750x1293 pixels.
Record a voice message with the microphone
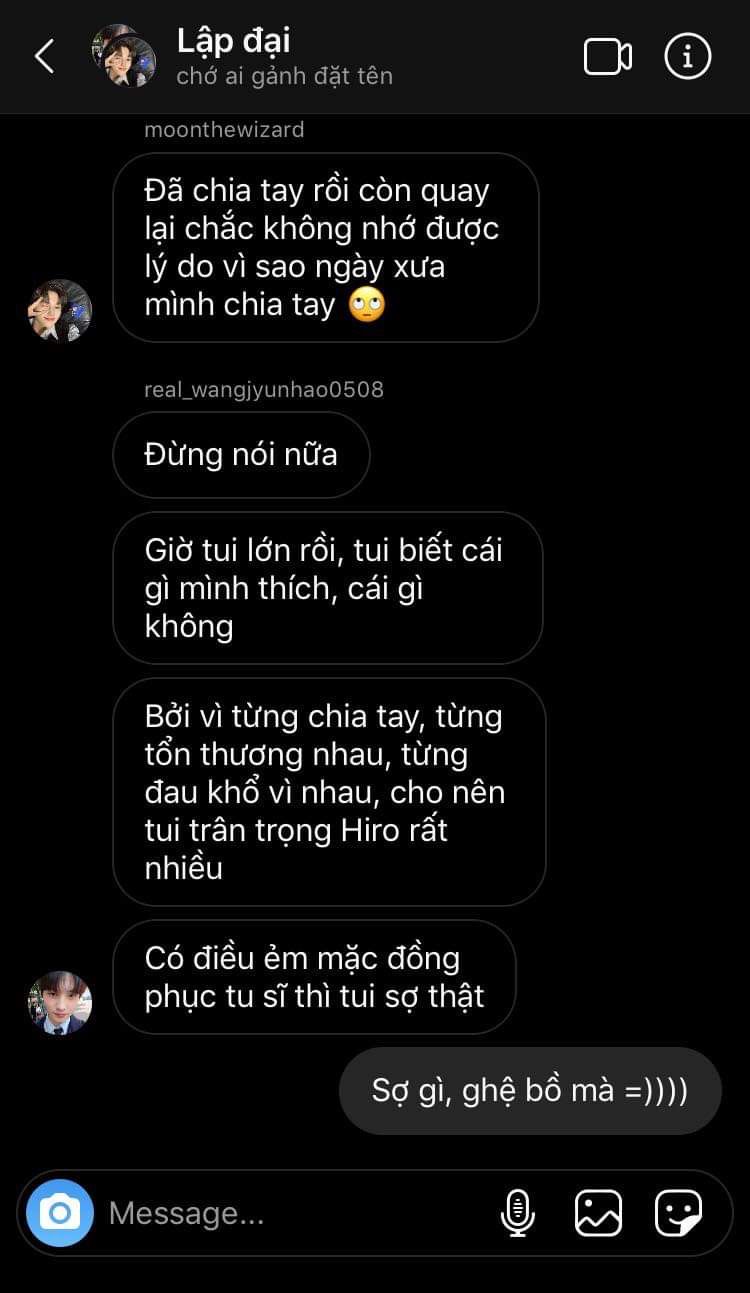(517, 1213)
